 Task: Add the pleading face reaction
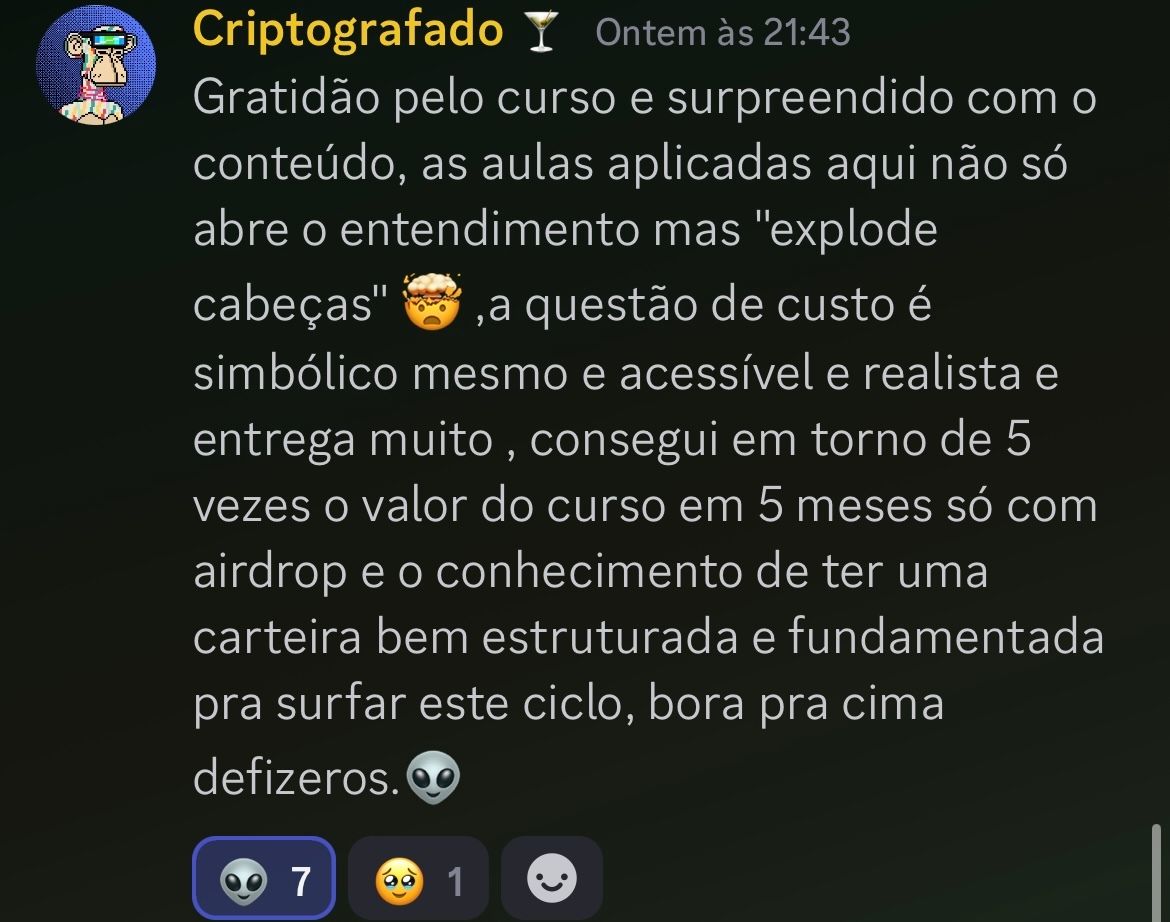pos(418,880)
